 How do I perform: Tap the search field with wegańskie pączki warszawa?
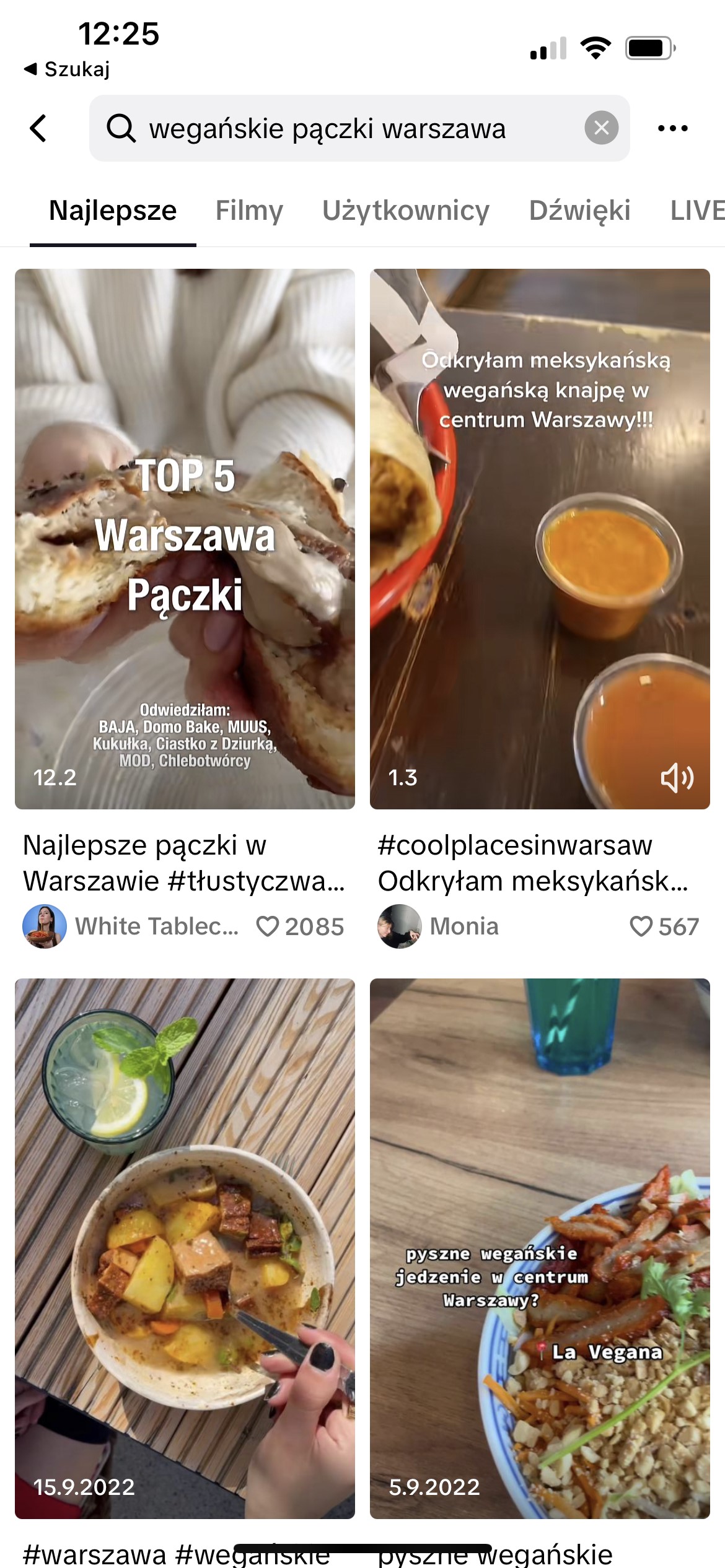point(347,129)
